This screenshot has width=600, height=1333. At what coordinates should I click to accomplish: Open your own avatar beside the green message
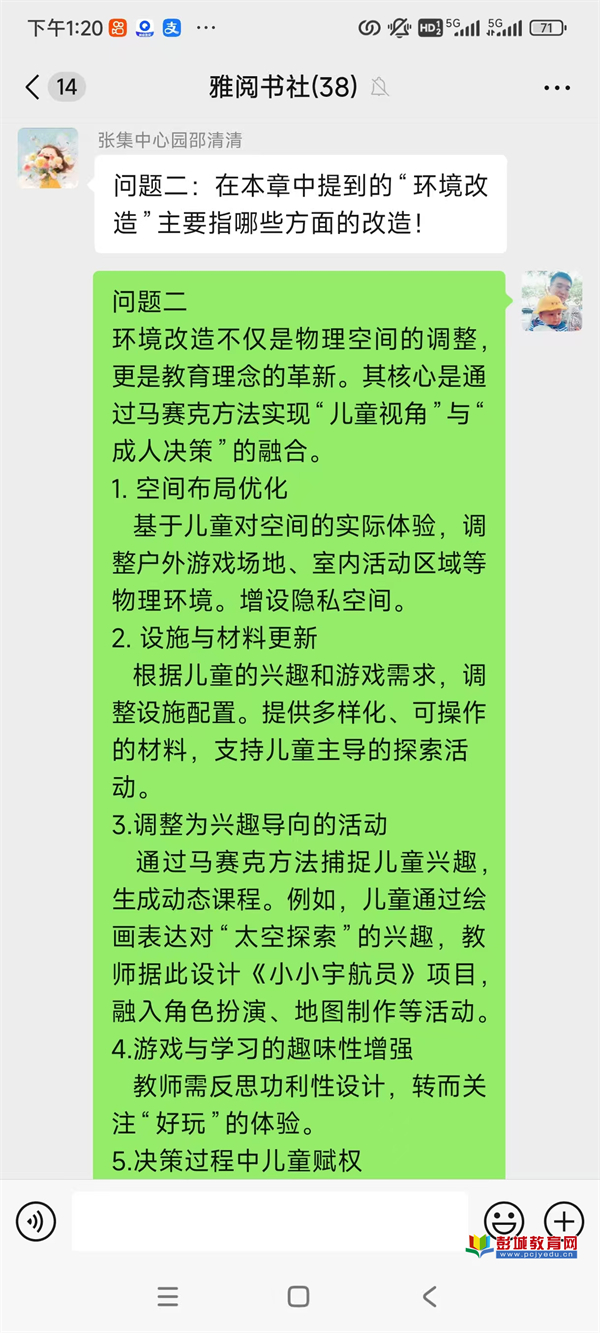pyautogui.click(x=551, y=301)
